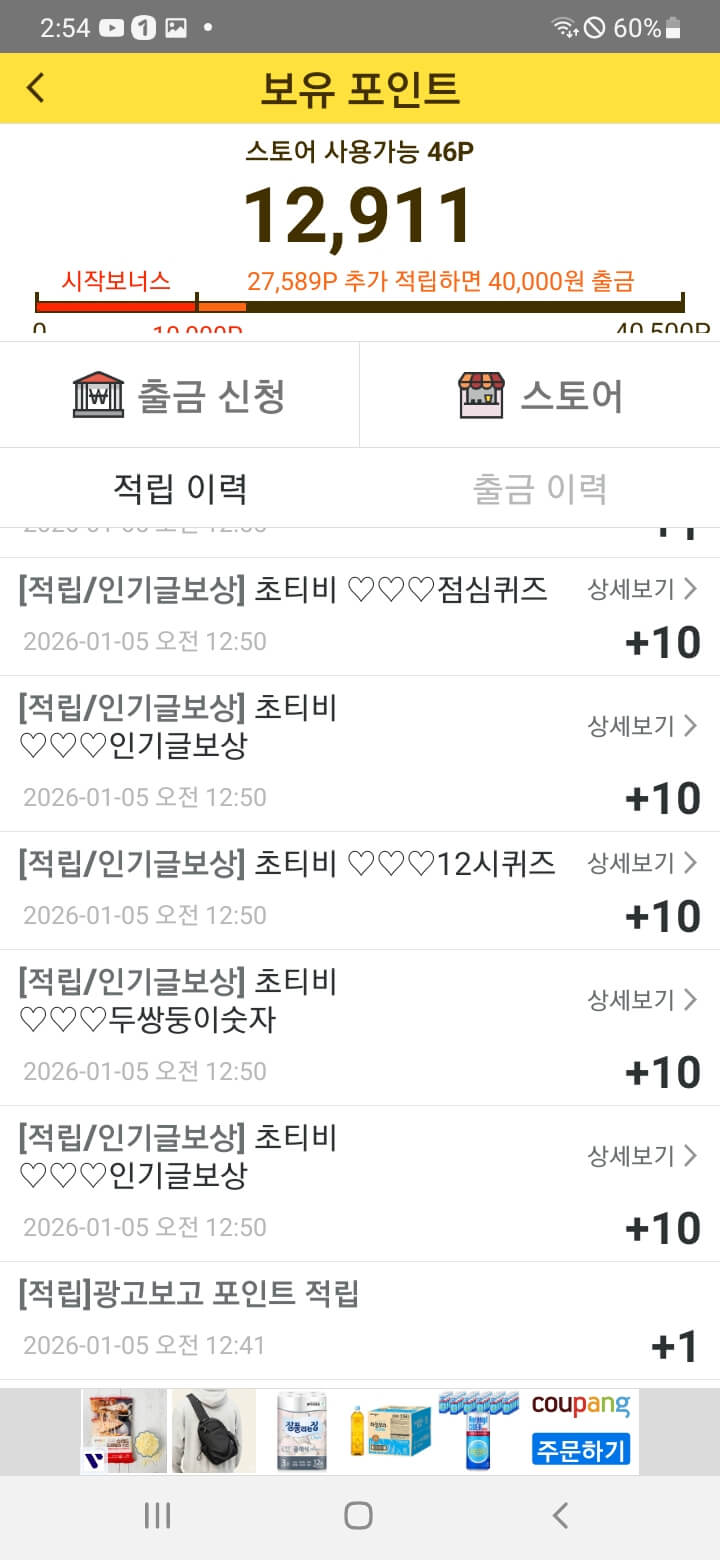Viewport: 720px width, 1560px height.
Task: Switch to the 출금 이력 tab
Action: (540, 489)
